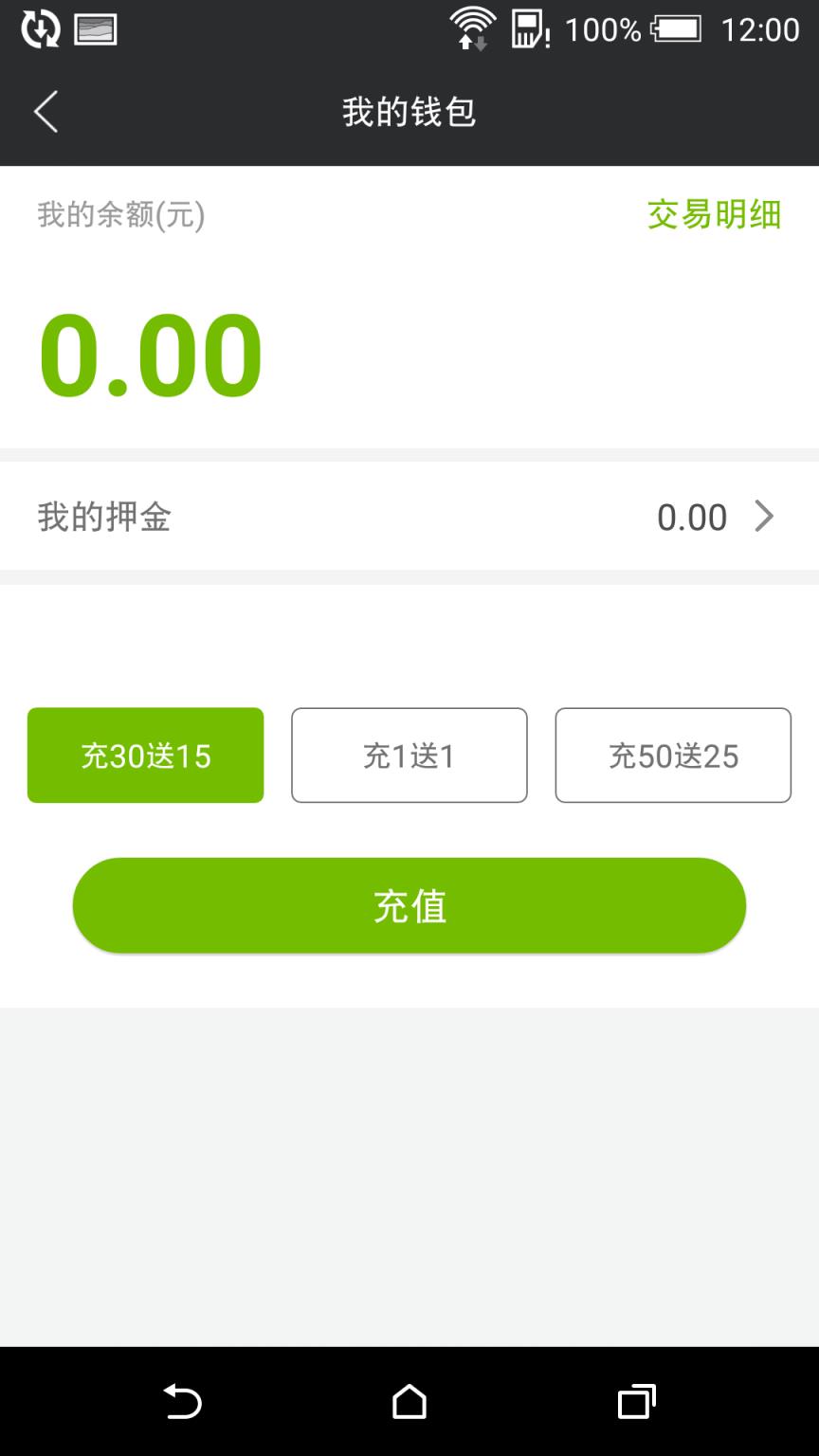819x1456 pixels.
Task: Click the chevron next to 0.00 deposit
Action: tap(764, 517)
